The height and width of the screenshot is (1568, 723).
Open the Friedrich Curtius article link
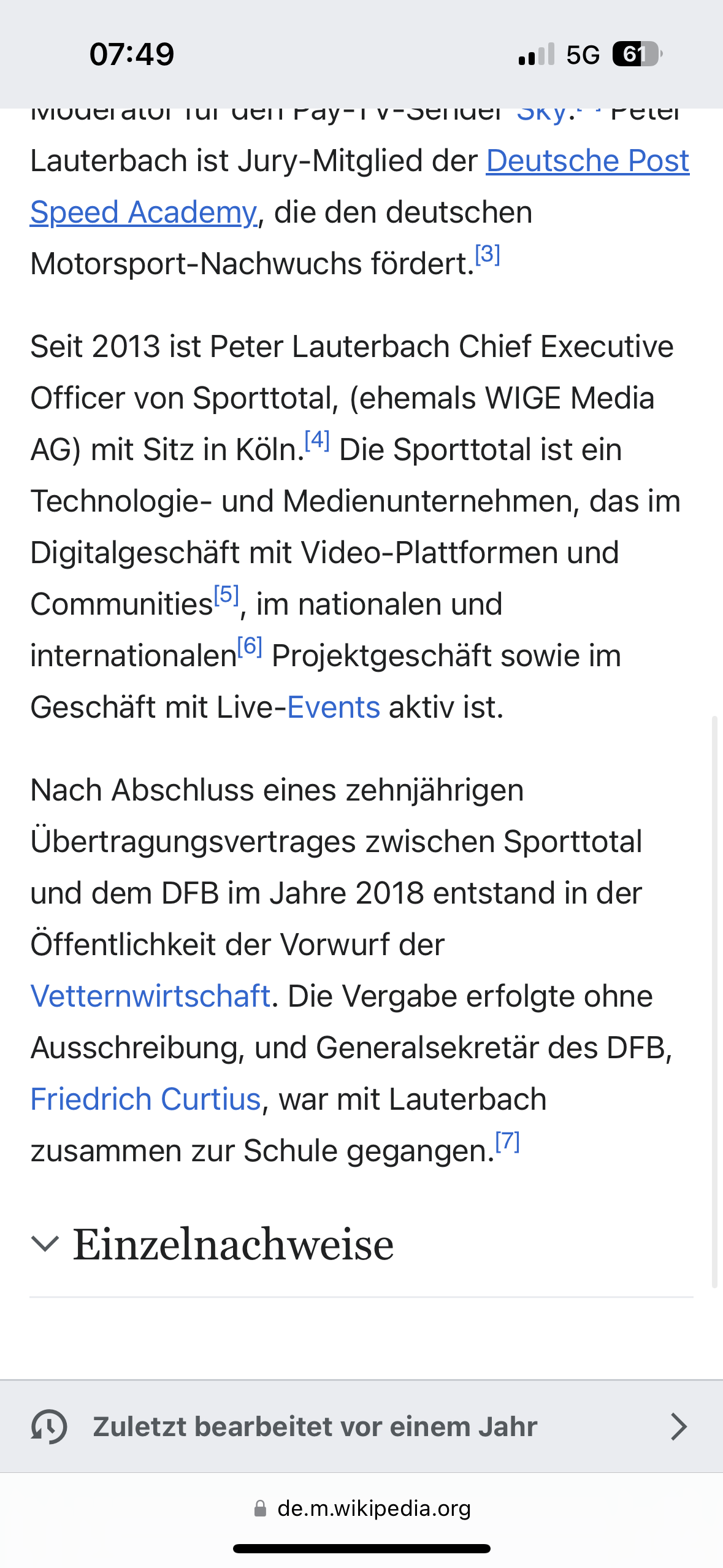tap(146, 1099)
